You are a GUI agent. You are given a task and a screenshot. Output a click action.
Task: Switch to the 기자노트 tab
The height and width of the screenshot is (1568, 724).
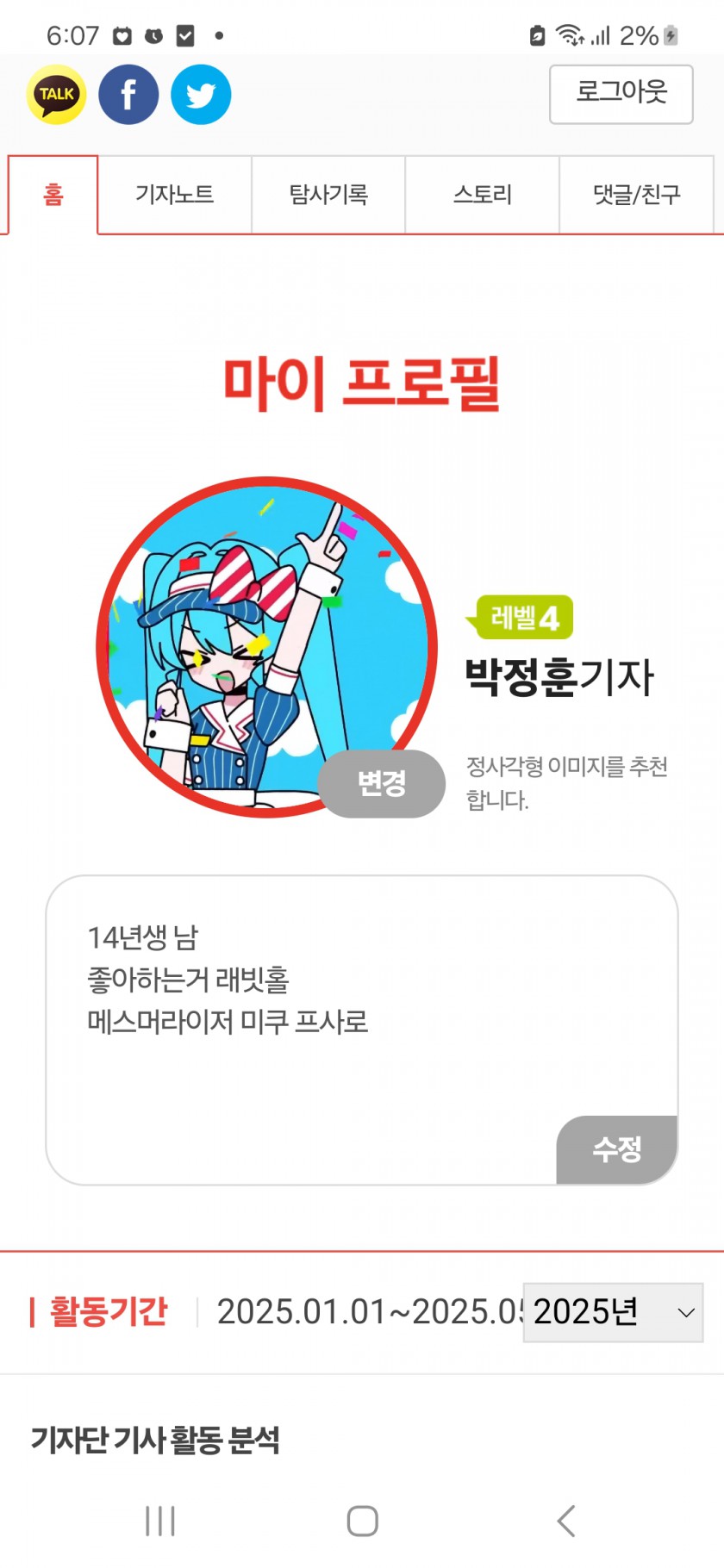click(x=174, y=195)
